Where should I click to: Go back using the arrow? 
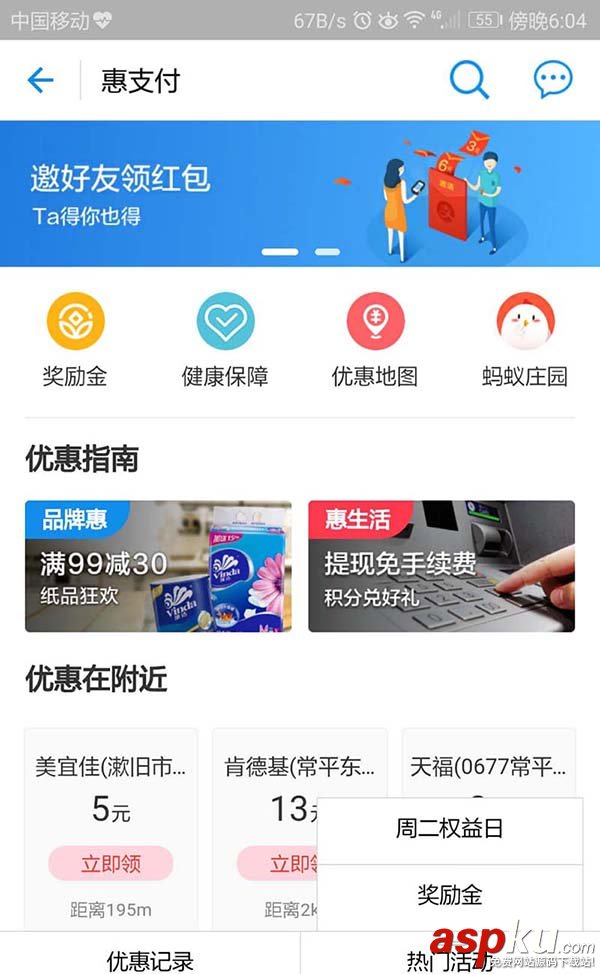(40, 80)
